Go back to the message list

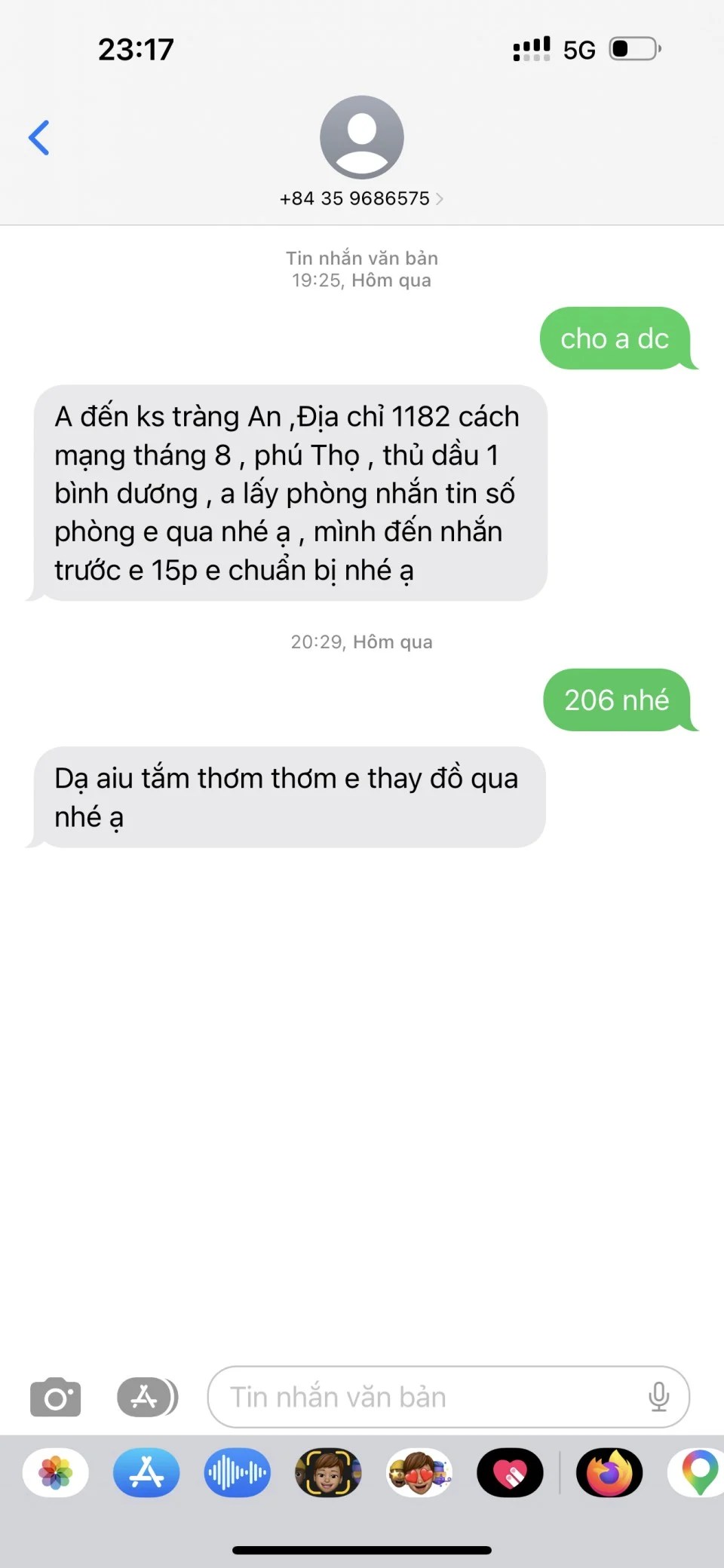point(39,137)
